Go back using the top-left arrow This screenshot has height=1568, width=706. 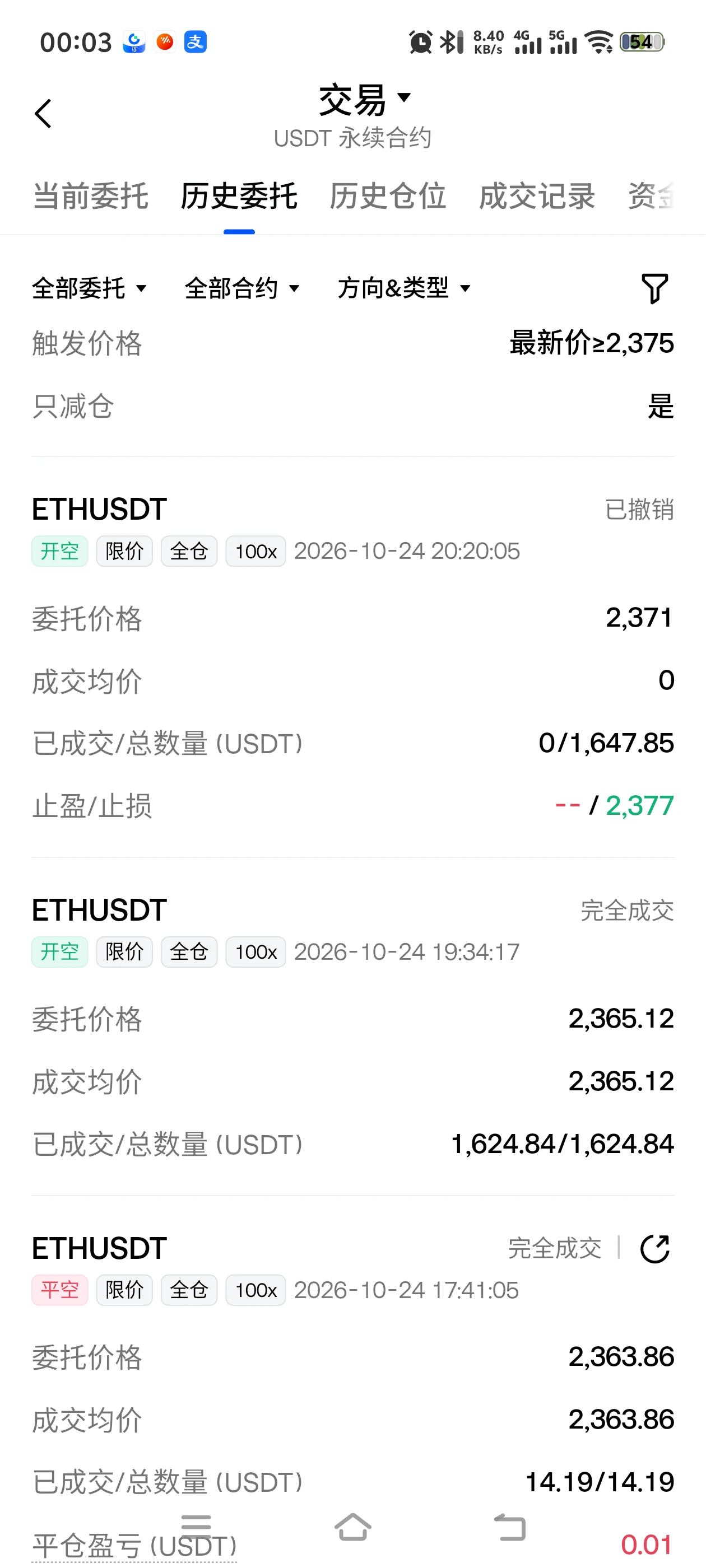[43, 114]
